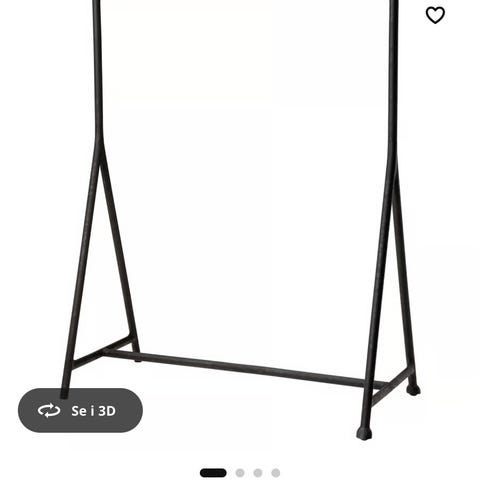Save the clothes rack to favorites
Image resolution: width=480 pixels, height=480 pixels.
435,15
